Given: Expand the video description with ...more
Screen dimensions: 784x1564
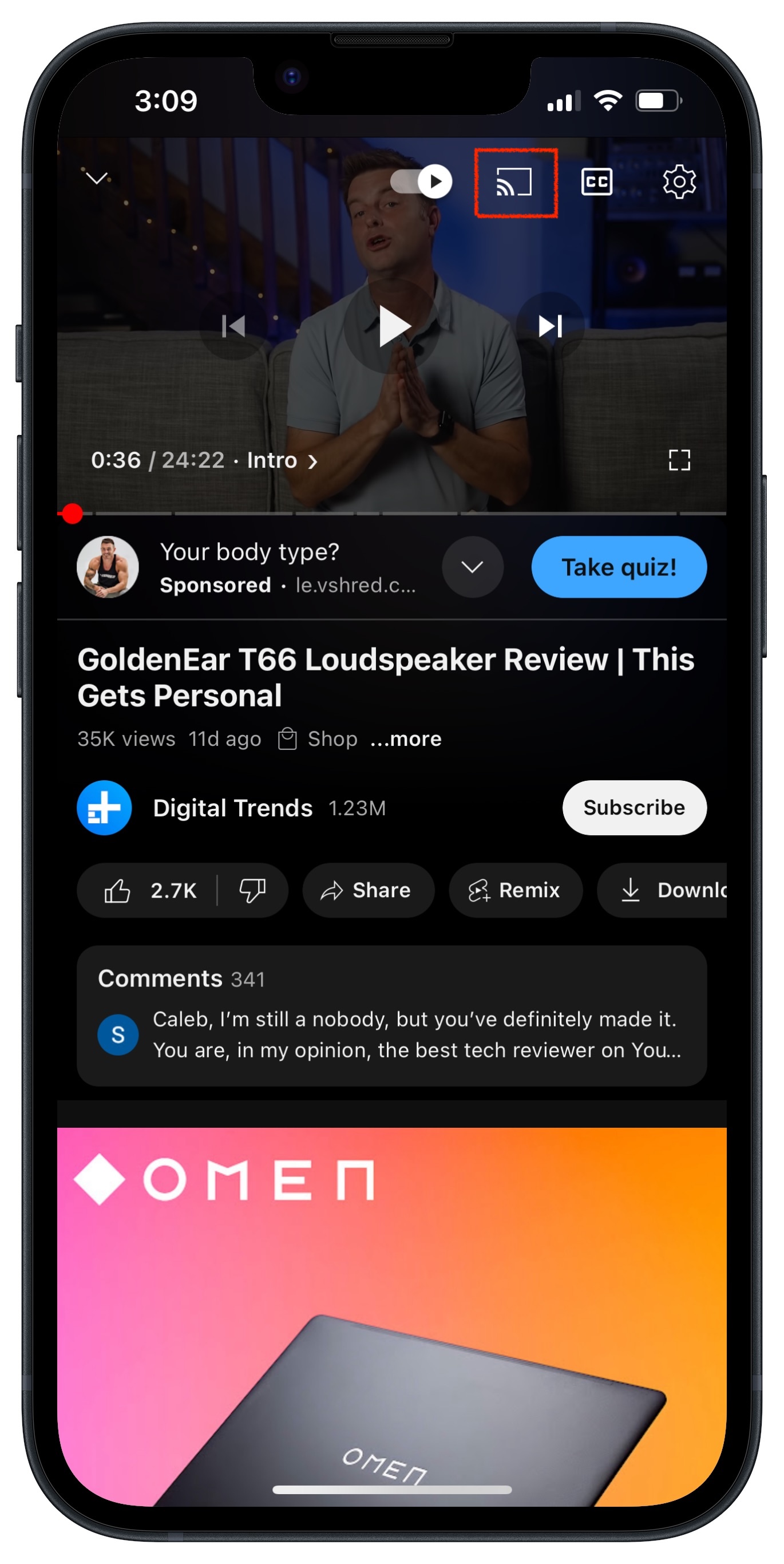Looking at the screenshot, I should pyautogui.click(x=406, y=739).
